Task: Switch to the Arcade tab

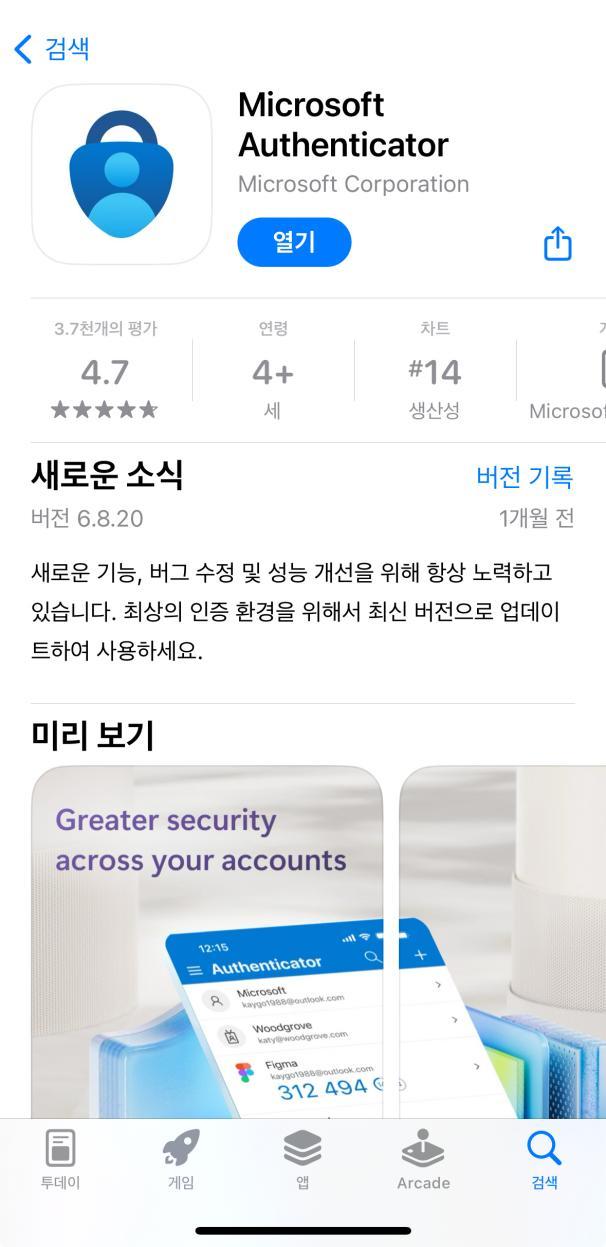Action: [x=423, y=1159]
